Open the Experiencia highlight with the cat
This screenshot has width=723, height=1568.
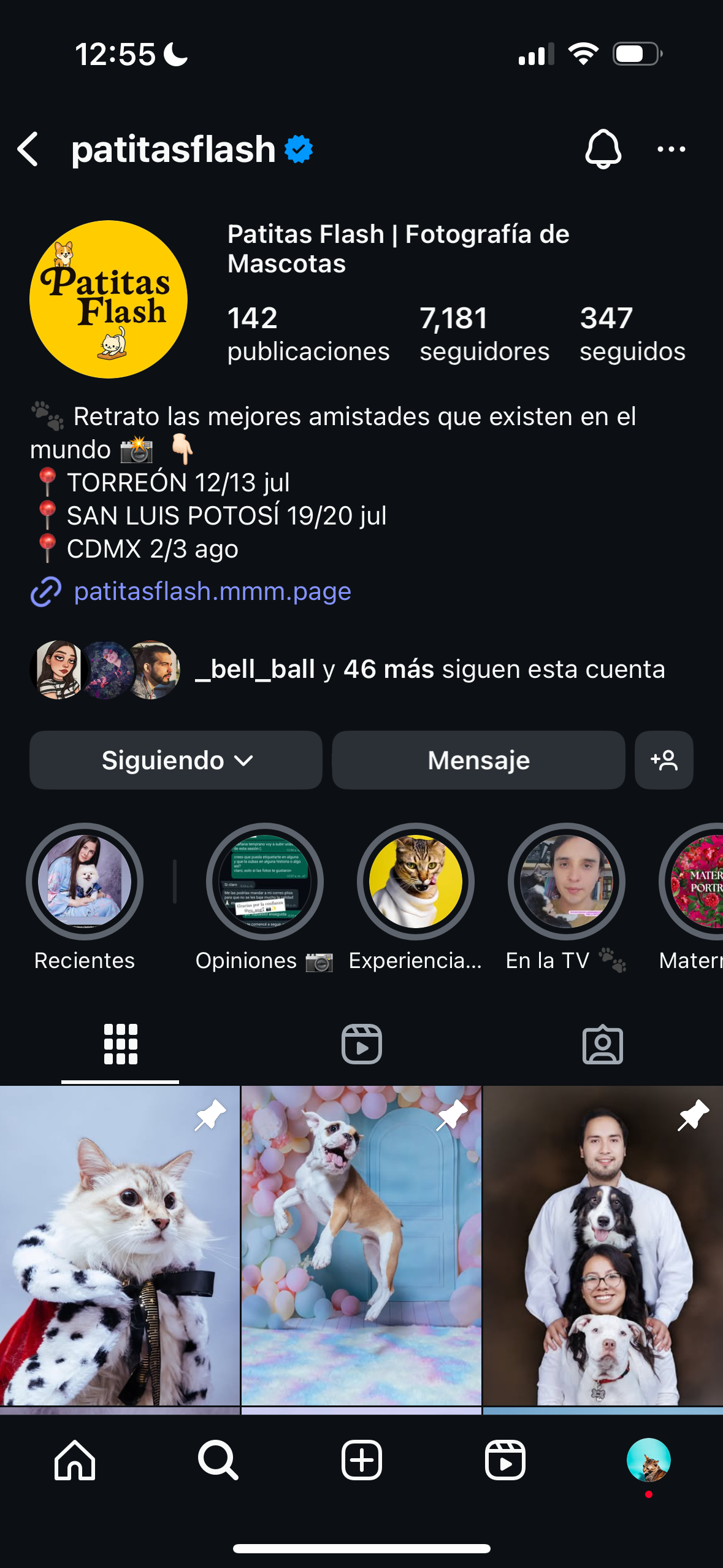[416, 882]
